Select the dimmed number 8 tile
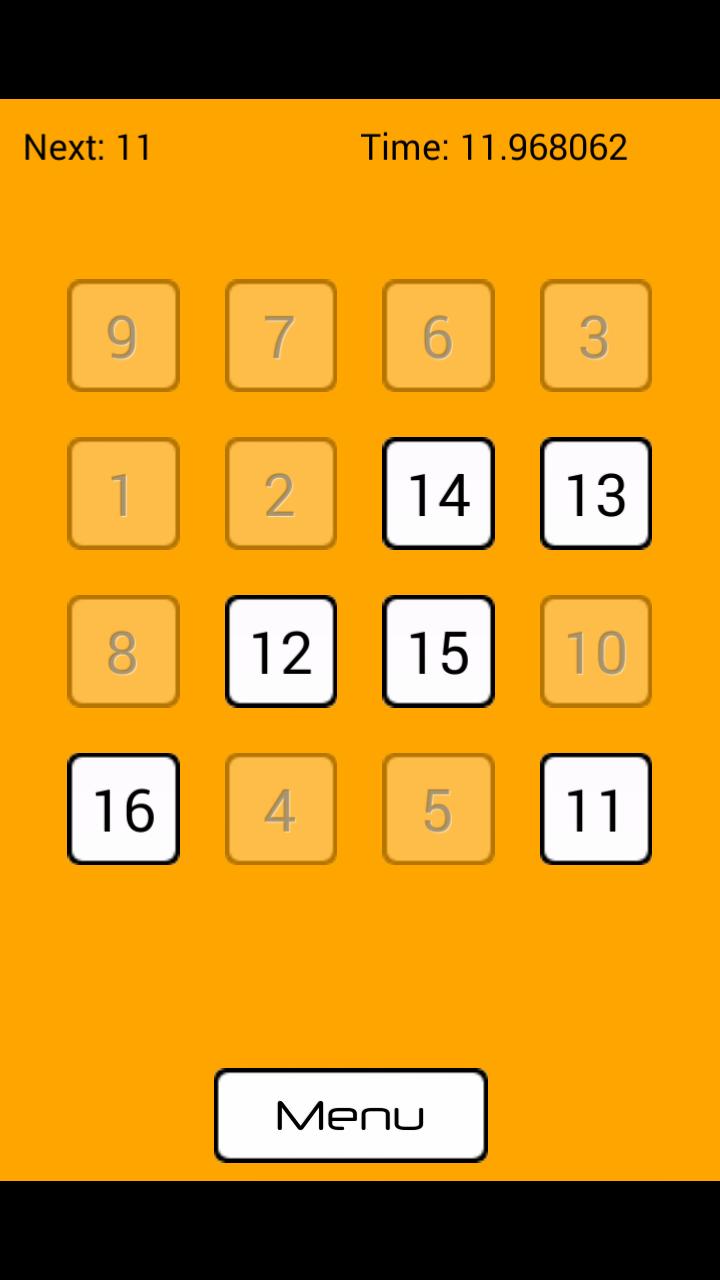 123,651
